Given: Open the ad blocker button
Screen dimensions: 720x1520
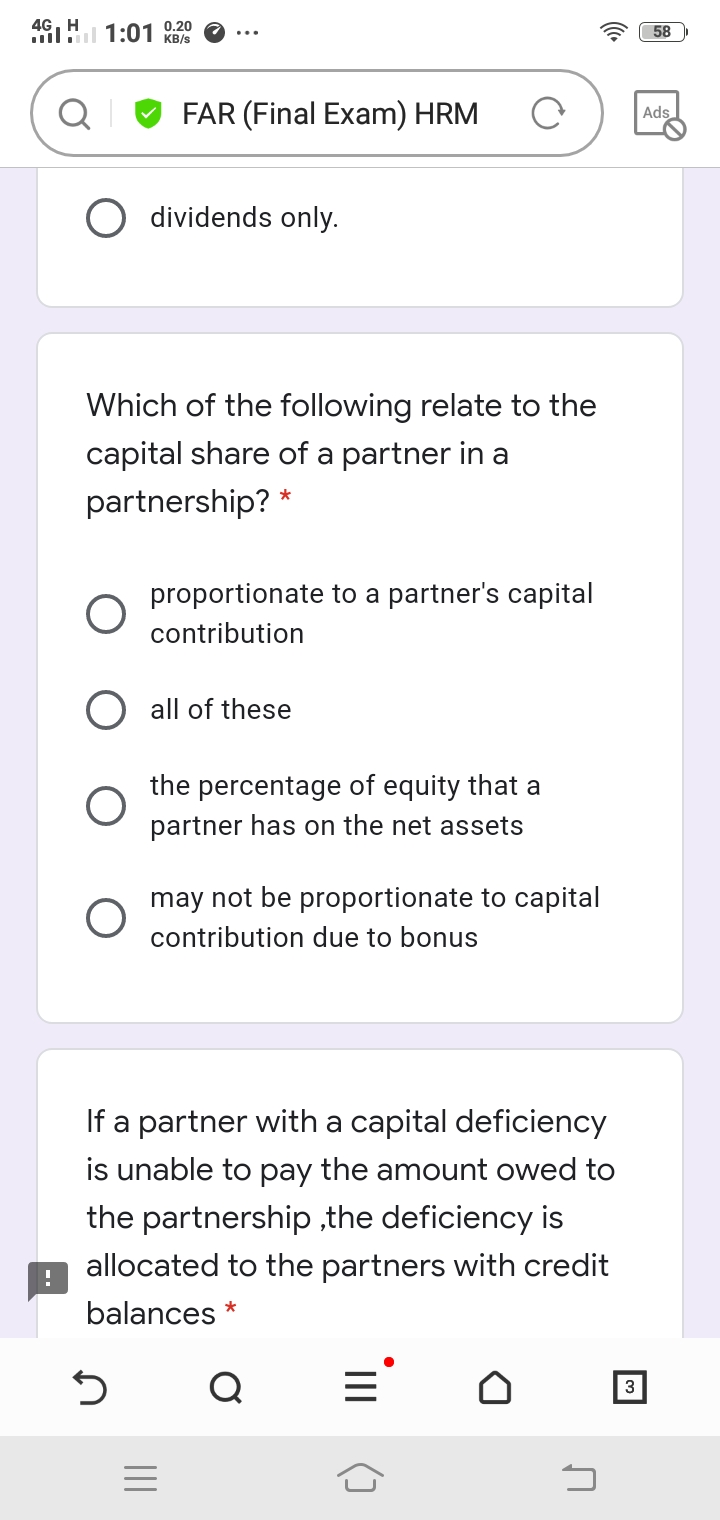Looking at the screenshot, I should tap(660, 115).
